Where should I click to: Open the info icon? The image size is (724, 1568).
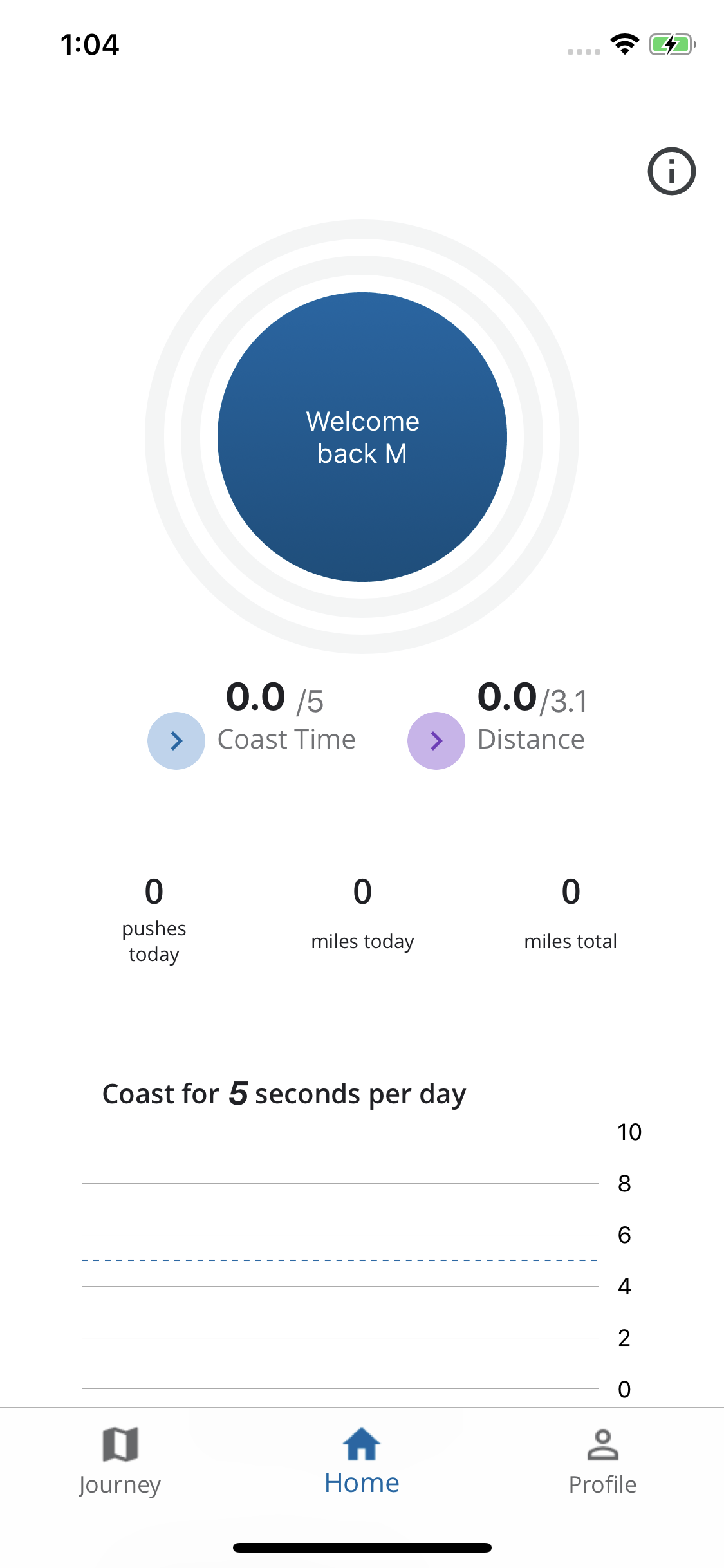pyautogui.click(x=671, y=171)
